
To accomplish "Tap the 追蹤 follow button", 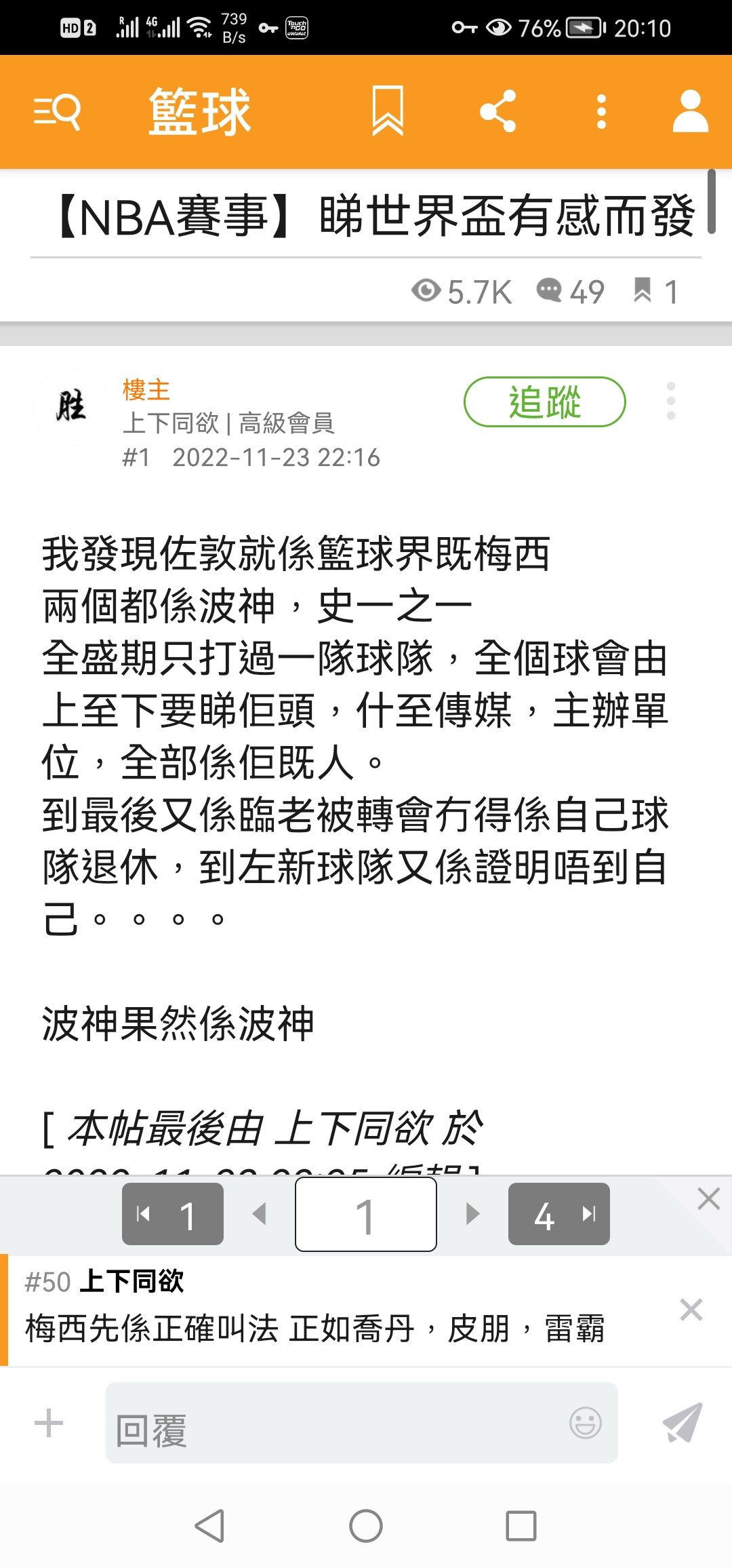I will [544, 401].
